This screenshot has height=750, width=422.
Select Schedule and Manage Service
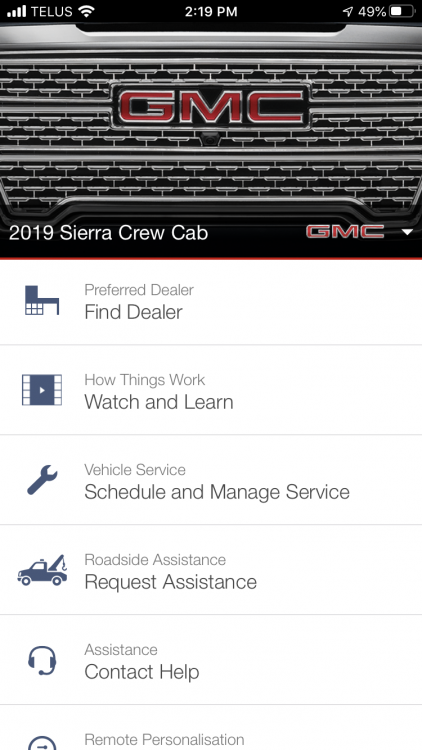(211, 480)
